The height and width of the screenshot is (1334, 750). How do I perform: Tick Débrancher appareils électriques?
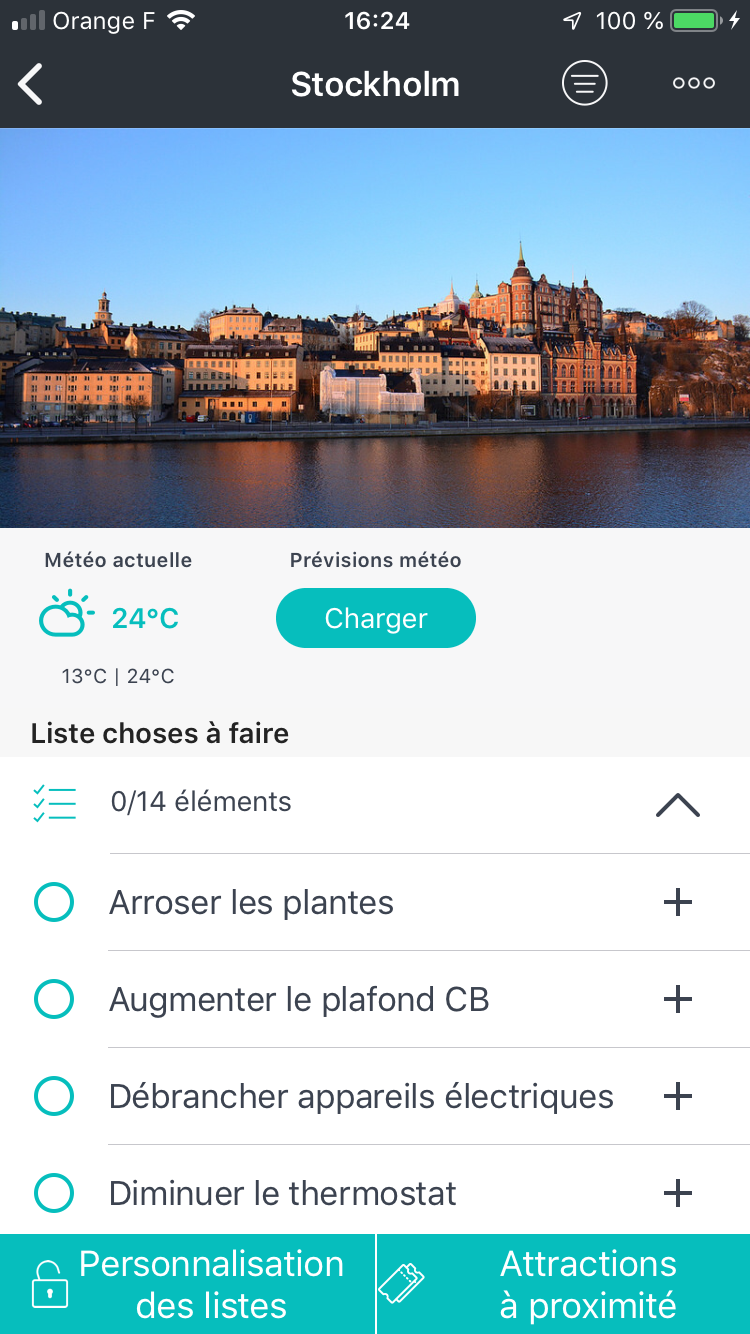click(54, 1096)
